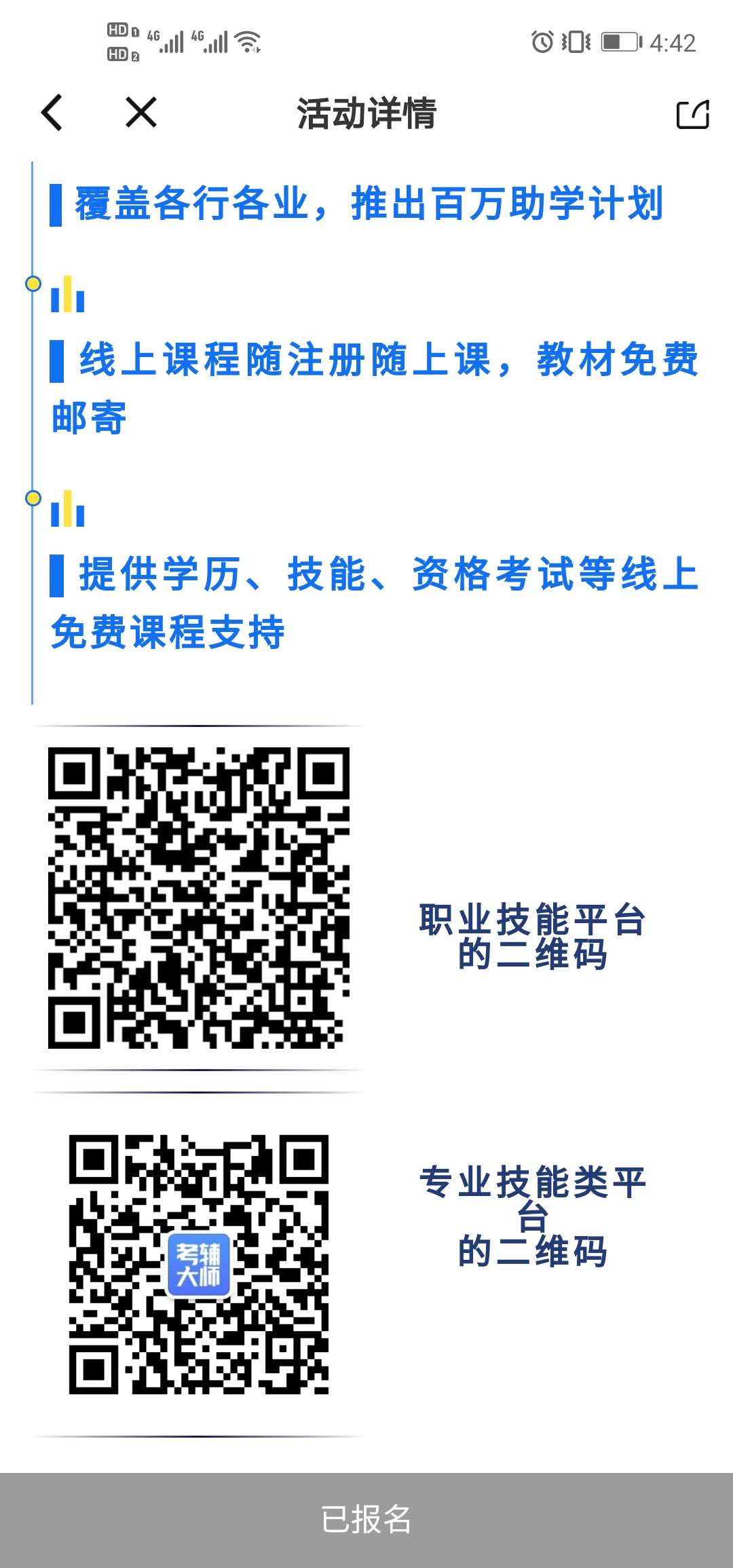Viewport: 733px width, 1568px height.
Task: Close the activity details page
Action: pos(141,113)
